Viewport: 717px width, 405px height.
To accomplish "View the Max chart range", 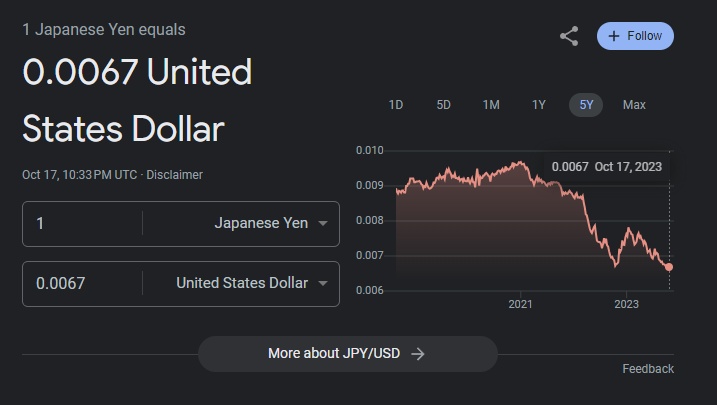I will pos(634,105).
